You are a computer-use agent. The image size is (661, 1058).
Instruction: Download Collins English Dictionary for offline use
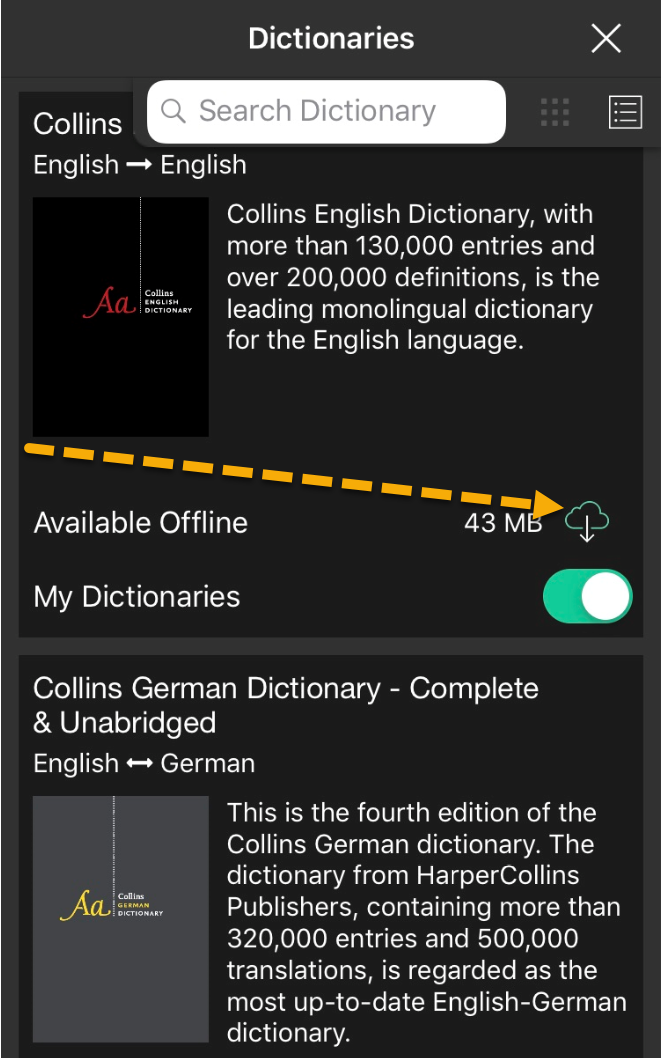tap(587, 522)
